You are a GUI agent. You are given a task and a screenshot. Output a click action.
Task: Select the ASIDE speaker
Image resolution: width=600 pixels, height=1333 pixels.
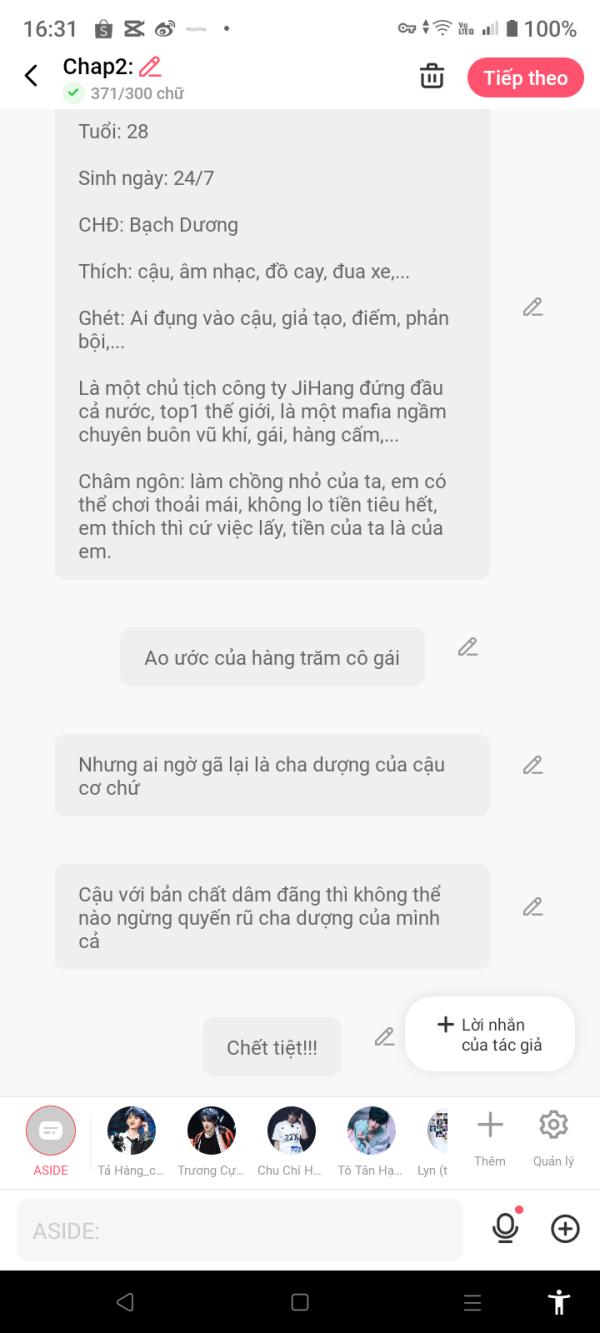pos(51,1140)
